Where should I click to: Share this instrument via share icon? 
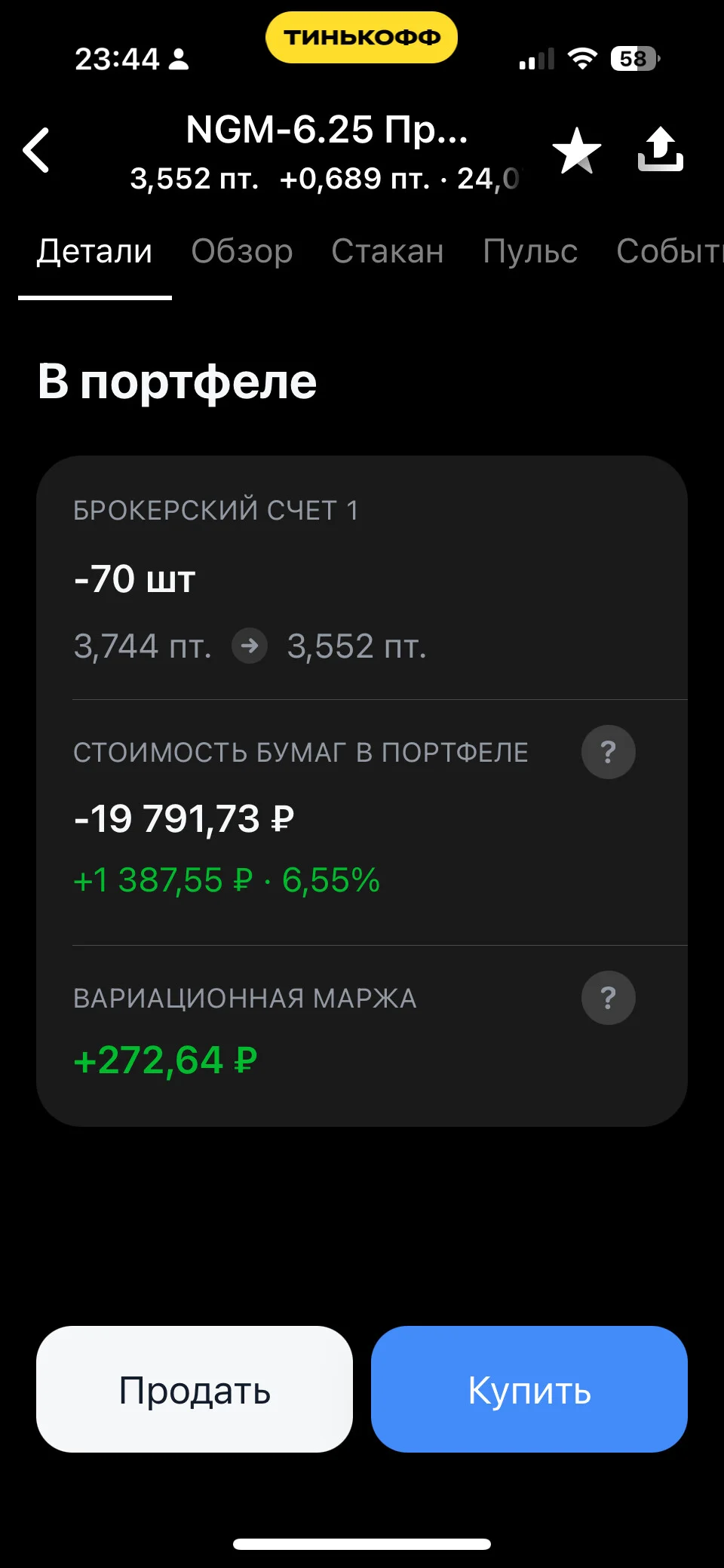[661, 149]
